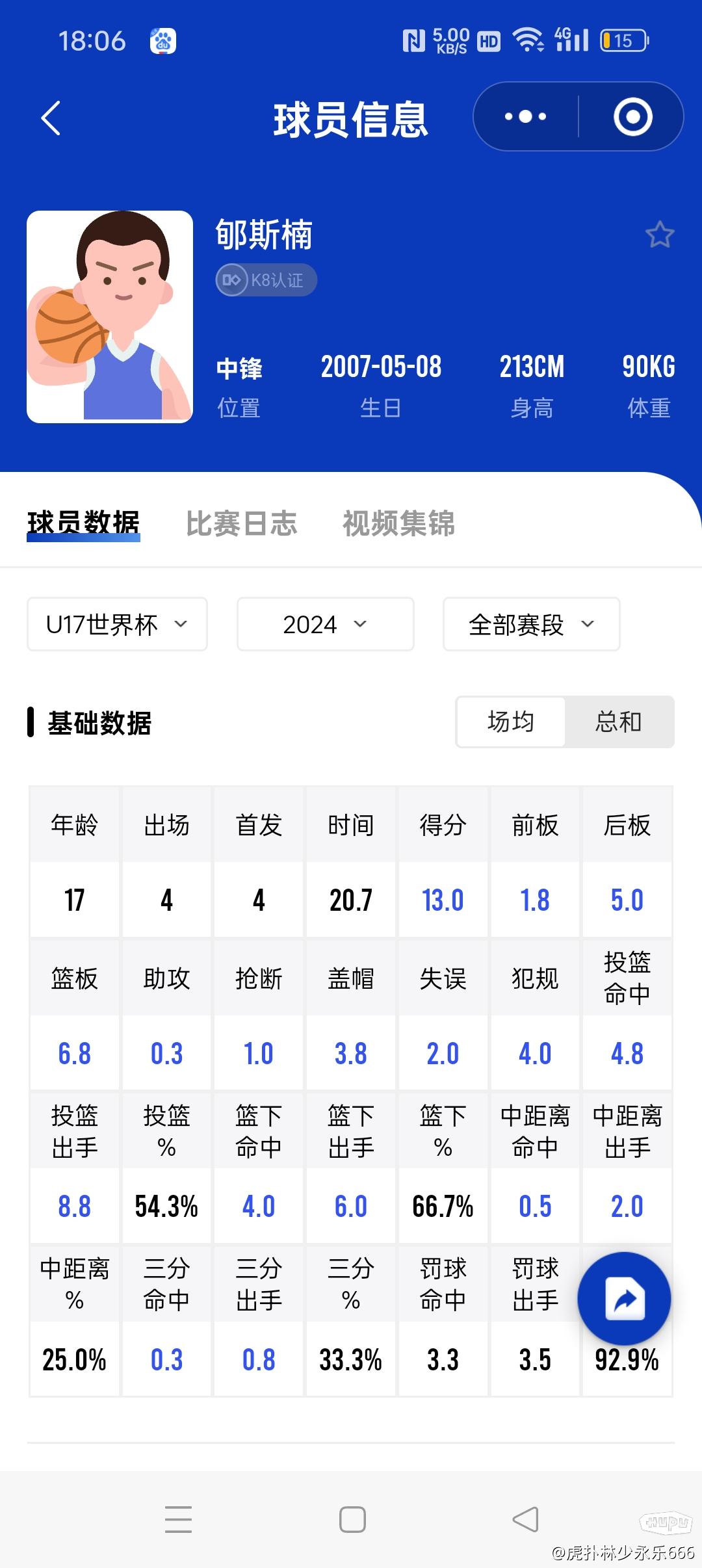Switch stats to 总和 totals
The image size is (702, 1568).
[x=619, y=722]
